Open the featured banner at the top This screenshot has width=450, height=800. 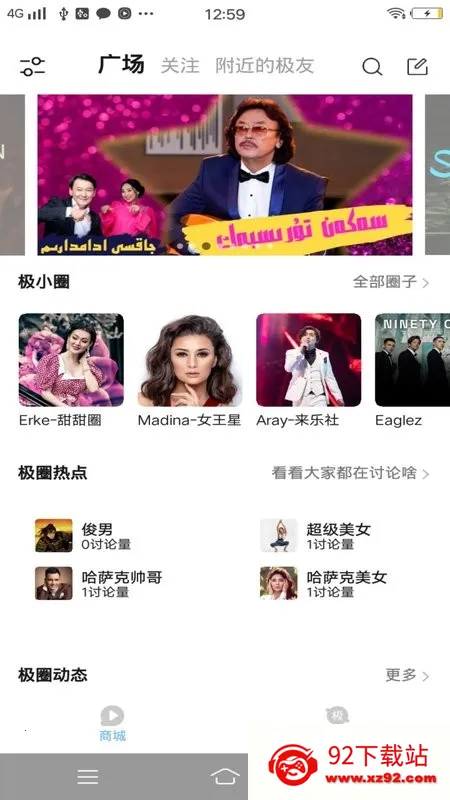[224, 174]
